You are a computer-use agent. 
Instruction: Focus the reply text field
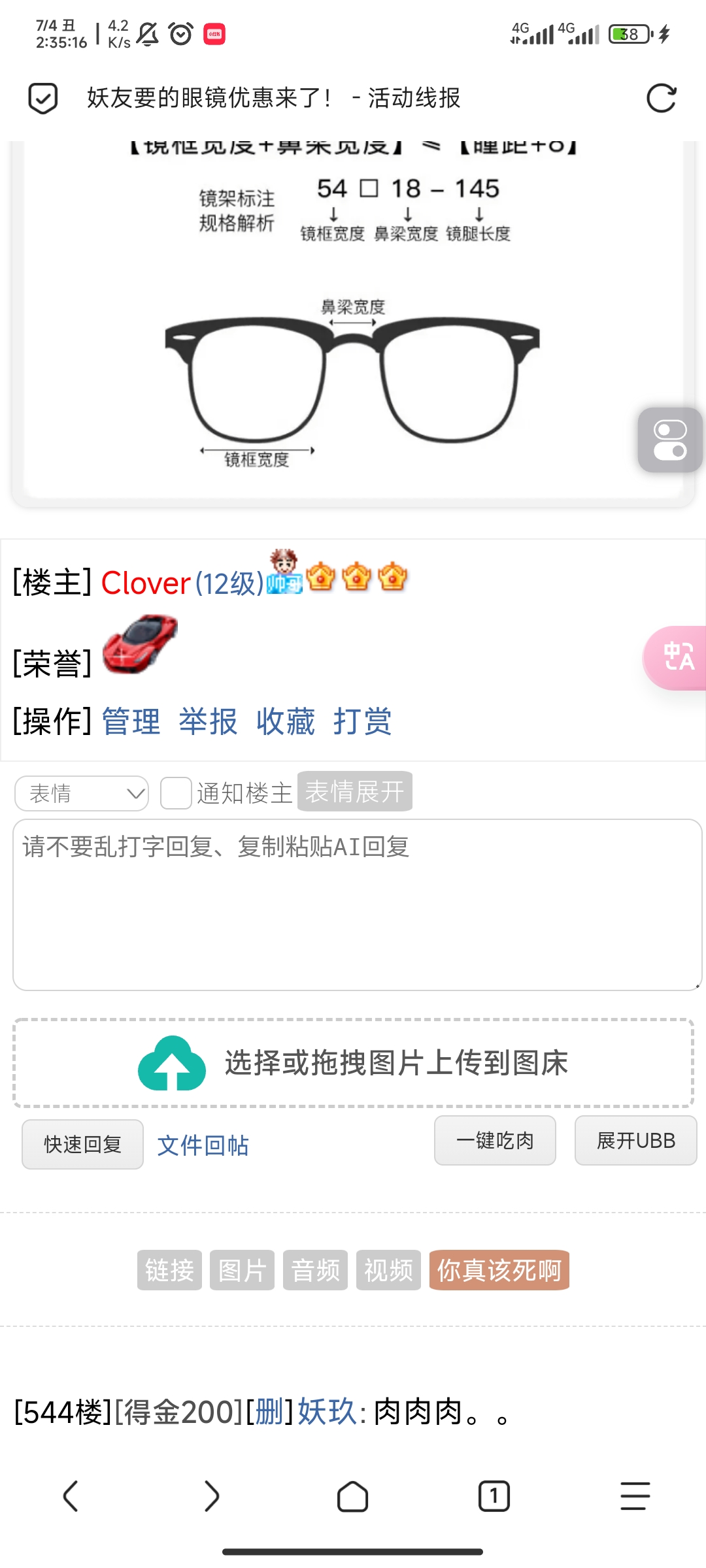point(357,905)
